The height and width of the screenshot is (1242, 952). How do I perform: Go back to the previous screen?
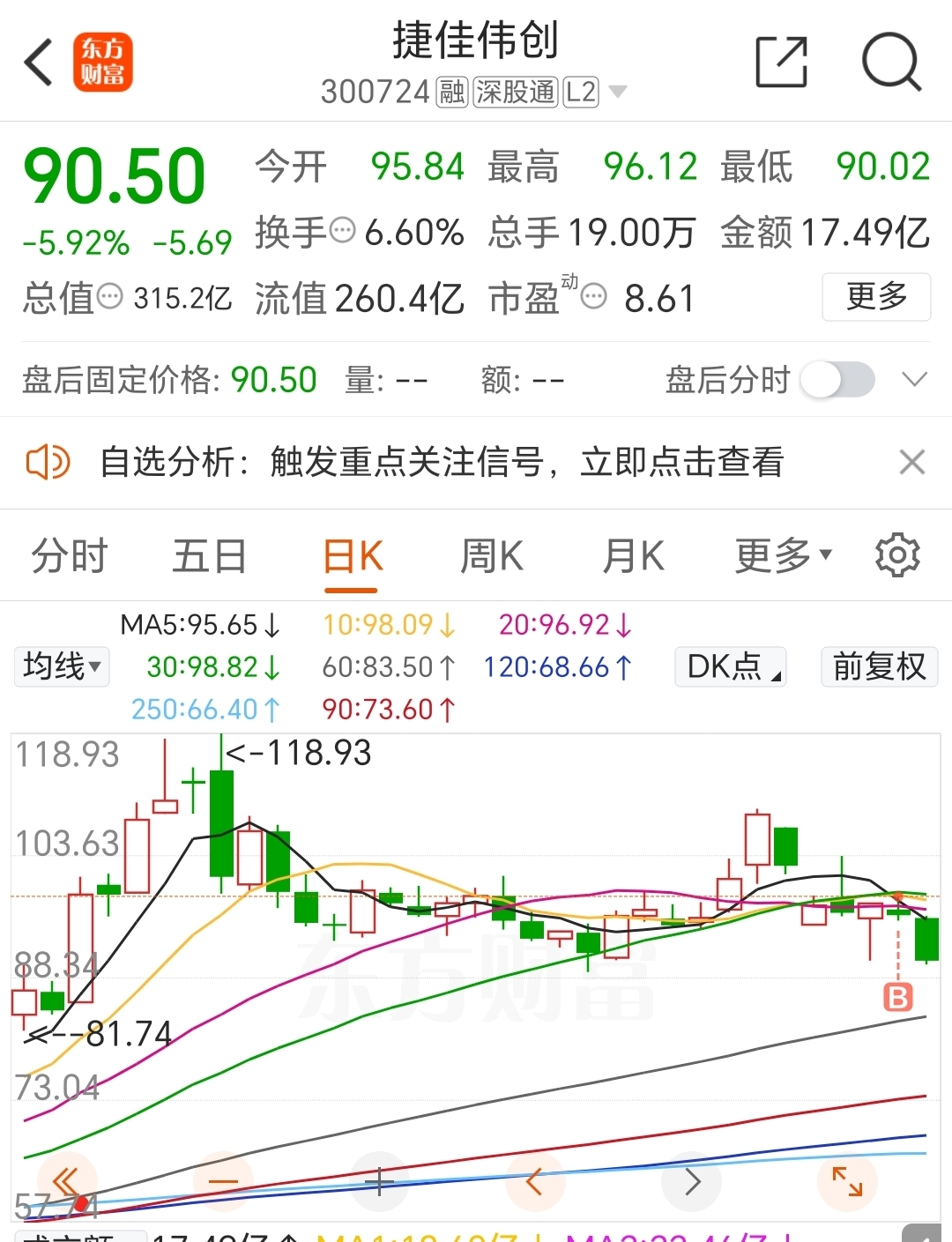coord(40,63)
